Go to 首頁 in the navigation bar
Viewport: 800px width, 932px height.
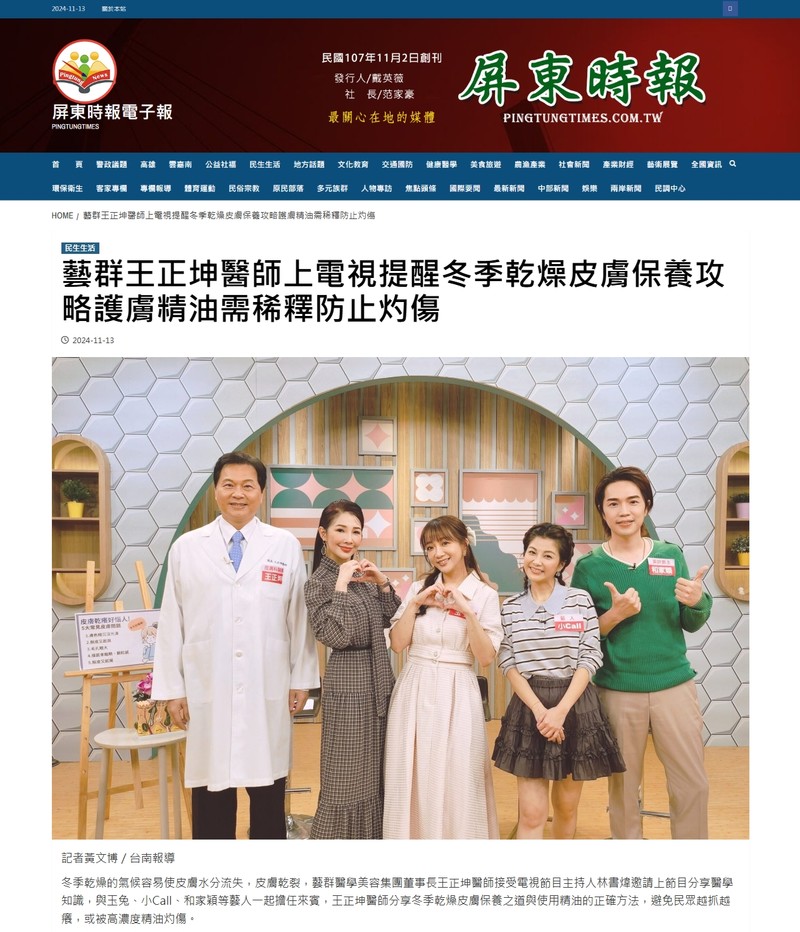coord(67,164)
